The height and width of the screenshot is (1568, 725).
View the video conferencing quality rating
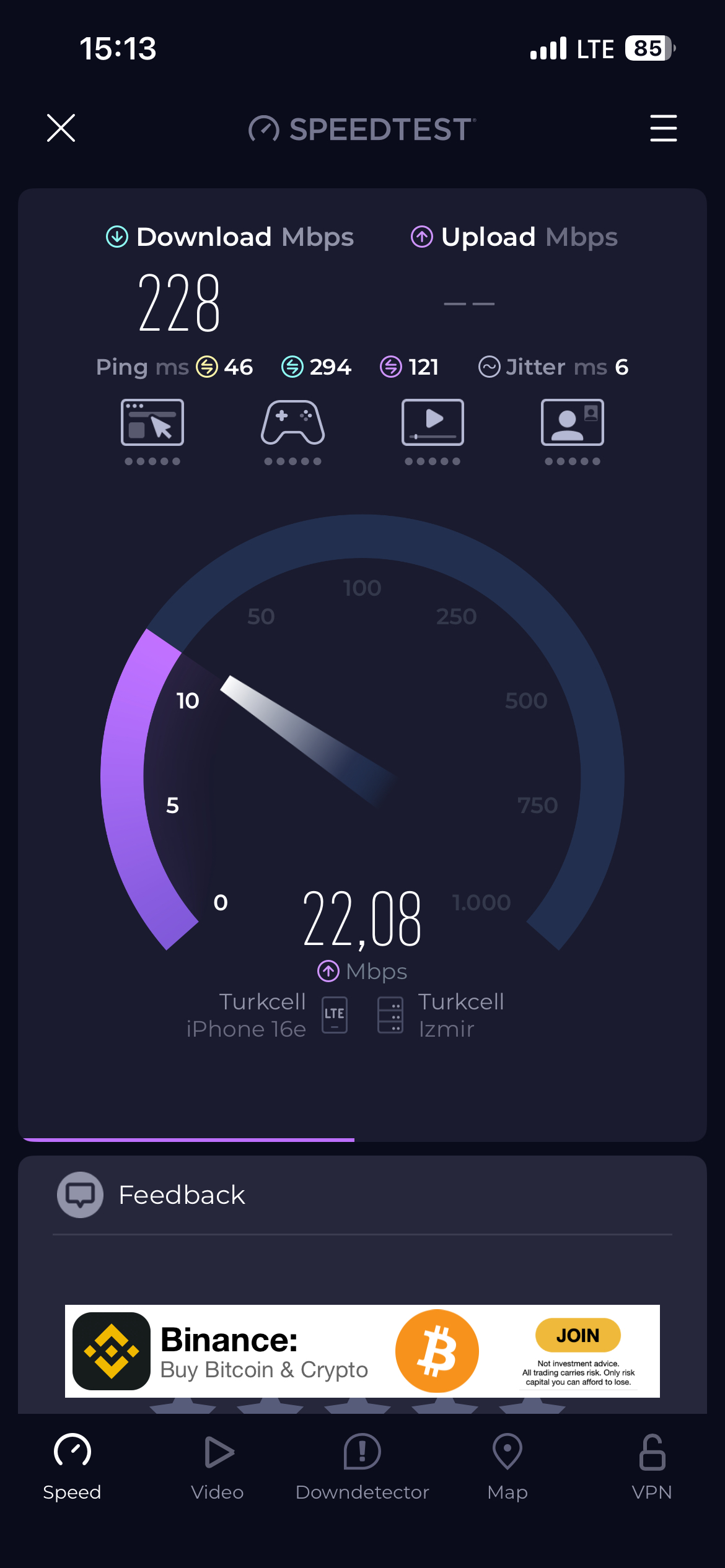[573, 432]
